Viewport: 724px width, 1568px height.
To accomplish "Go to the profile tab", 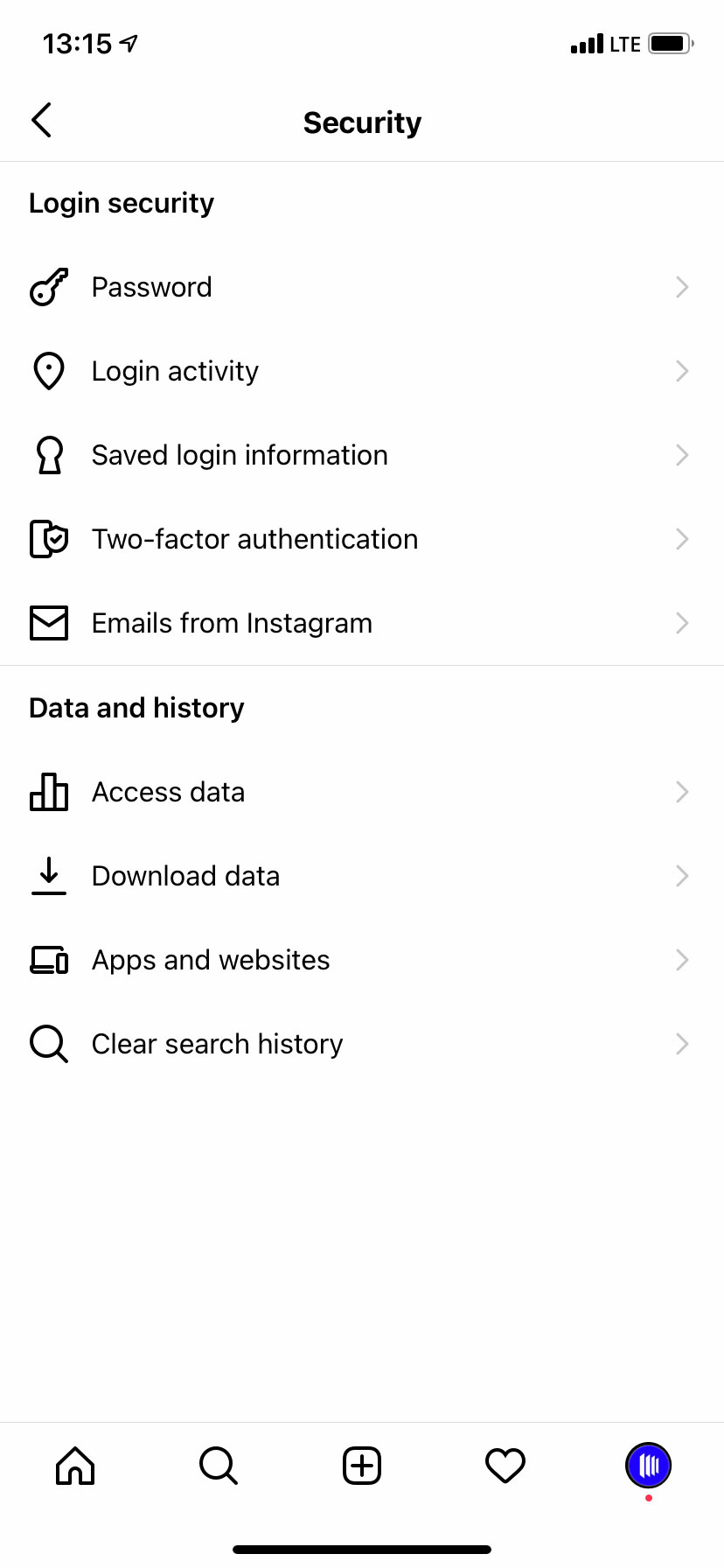I will [x=648, y=1465].
